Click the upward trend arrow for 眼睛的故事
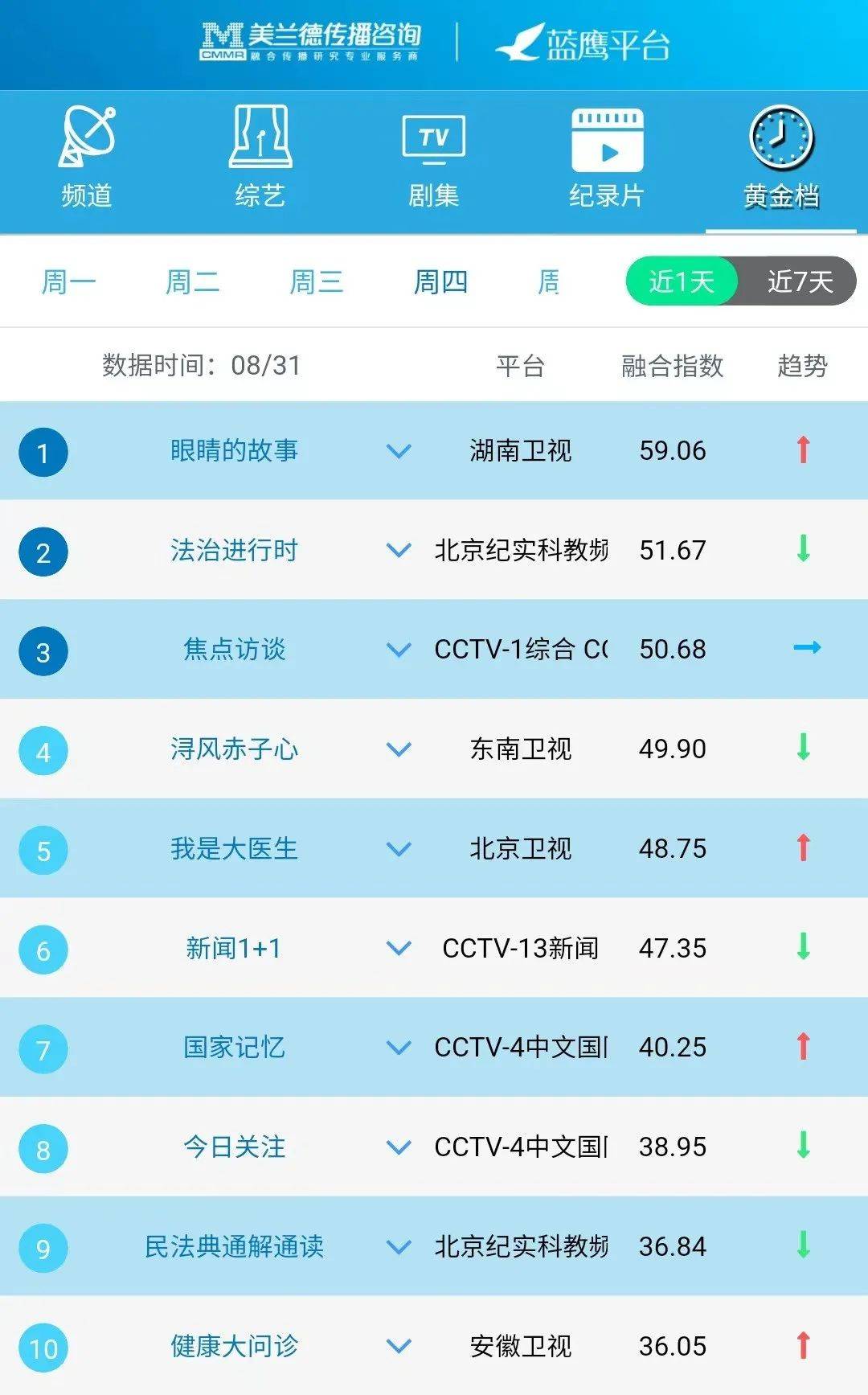Image resolution: width=868 pixels, height=1395 pixels. point(802,451)
